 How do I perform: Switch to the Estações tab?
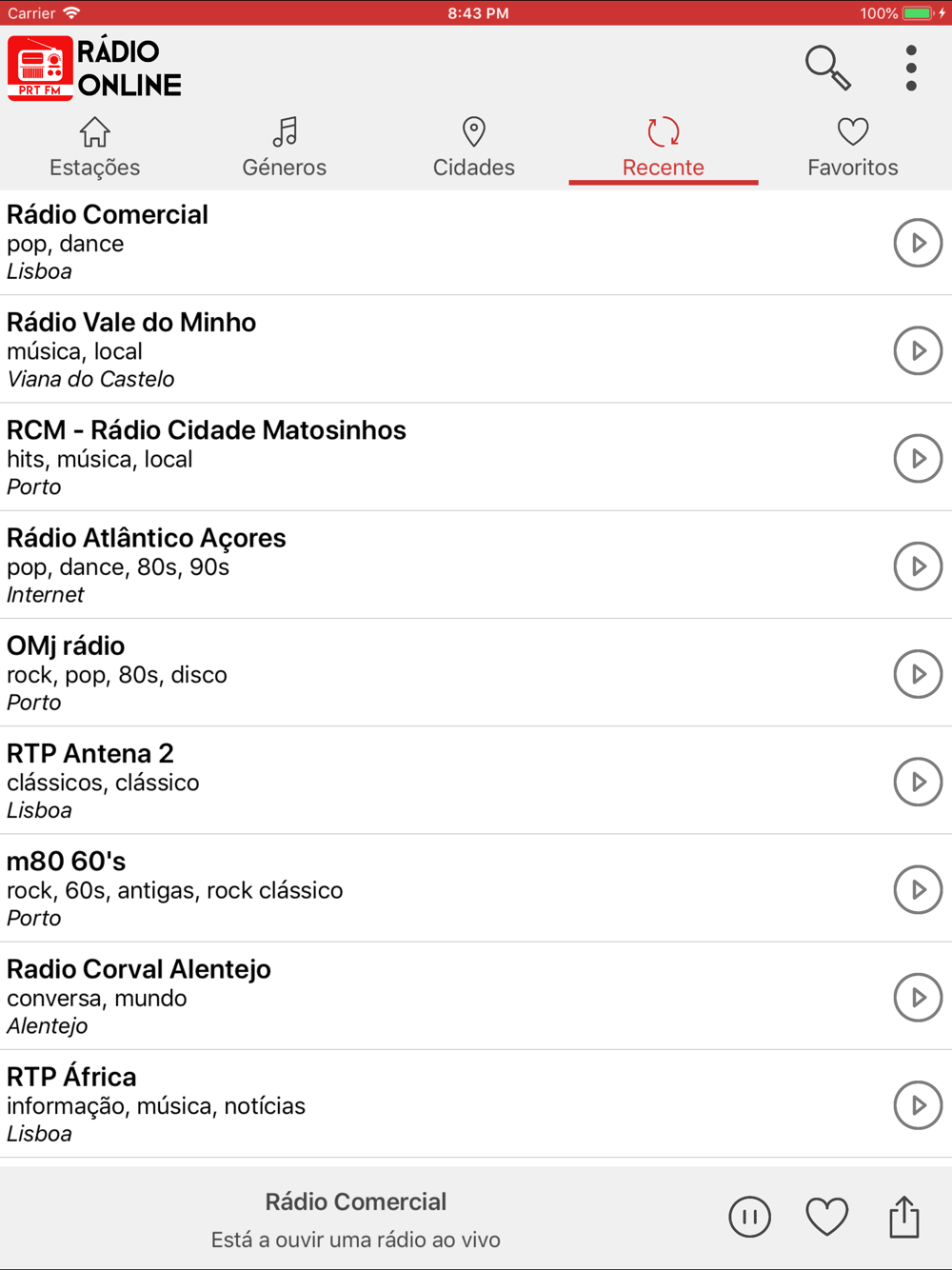pos(95,149)
